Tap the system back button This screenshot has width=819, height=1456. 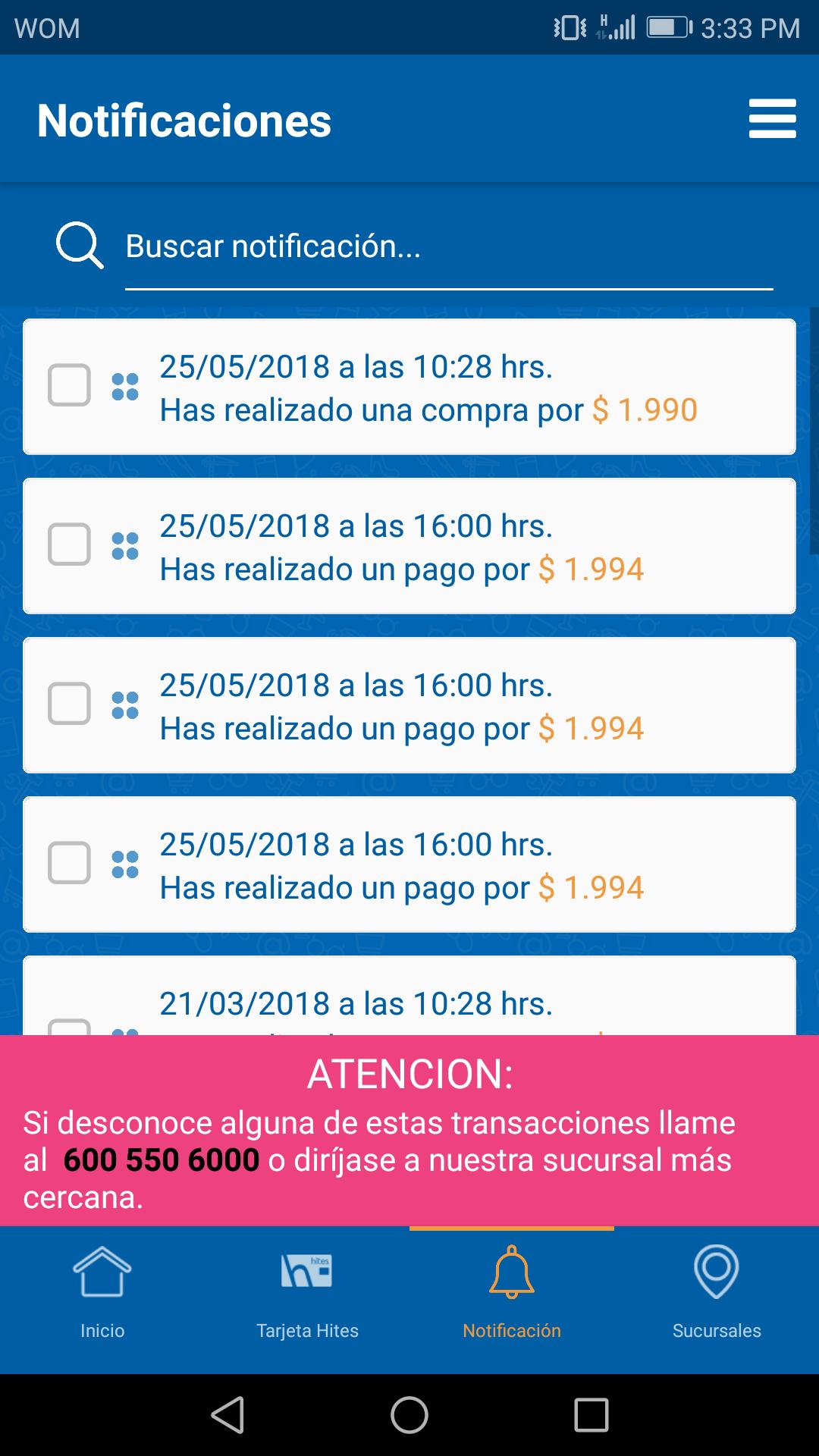point(227,1415)
